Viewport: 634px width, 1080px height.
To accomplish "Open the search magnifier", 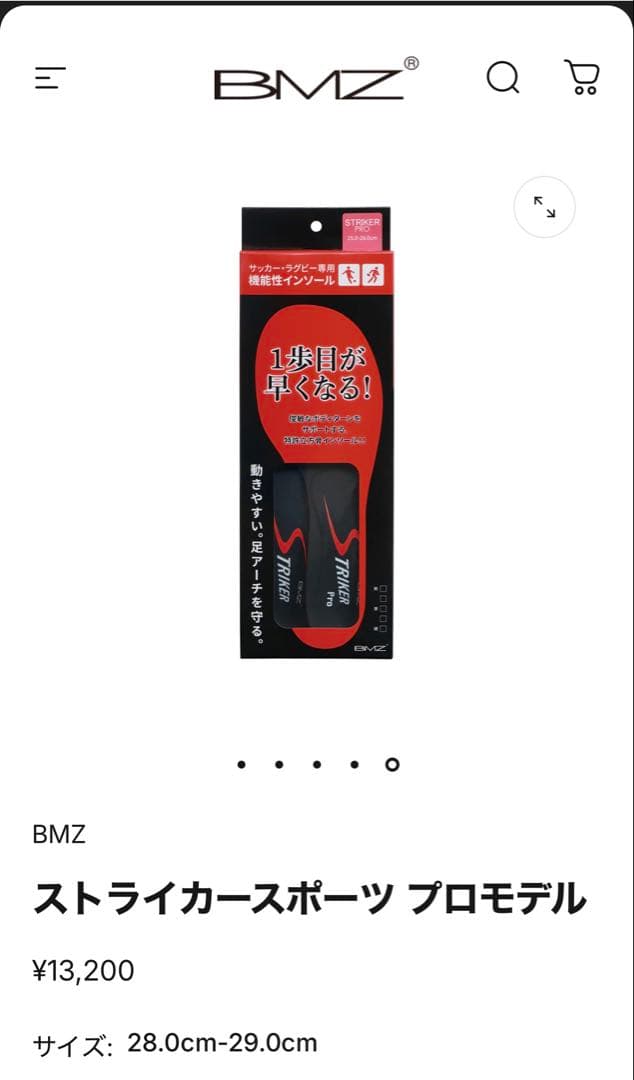I will (x=502, y=78).
